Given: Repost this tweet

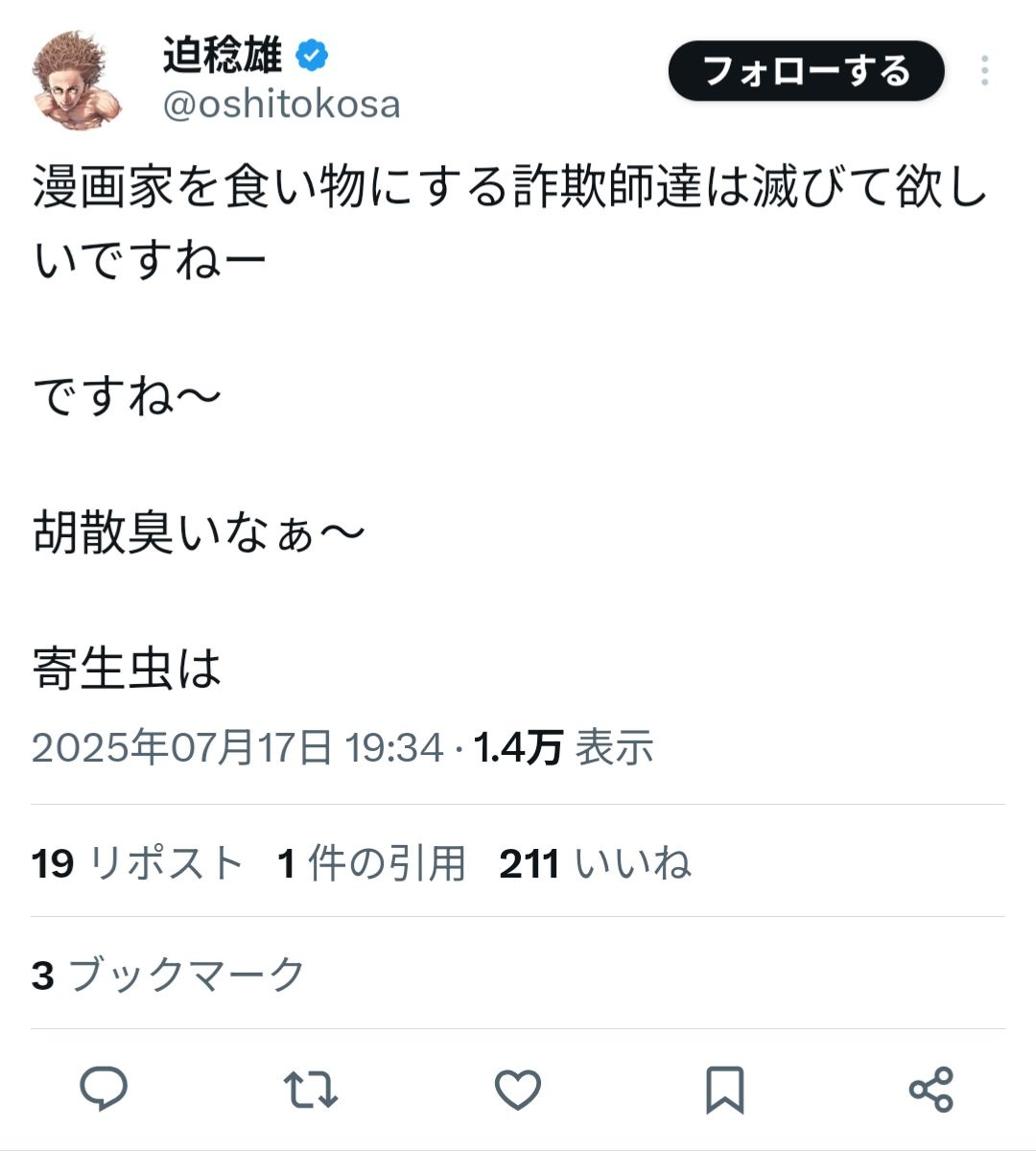Looking at the screenshot, I should [311, 1090].
